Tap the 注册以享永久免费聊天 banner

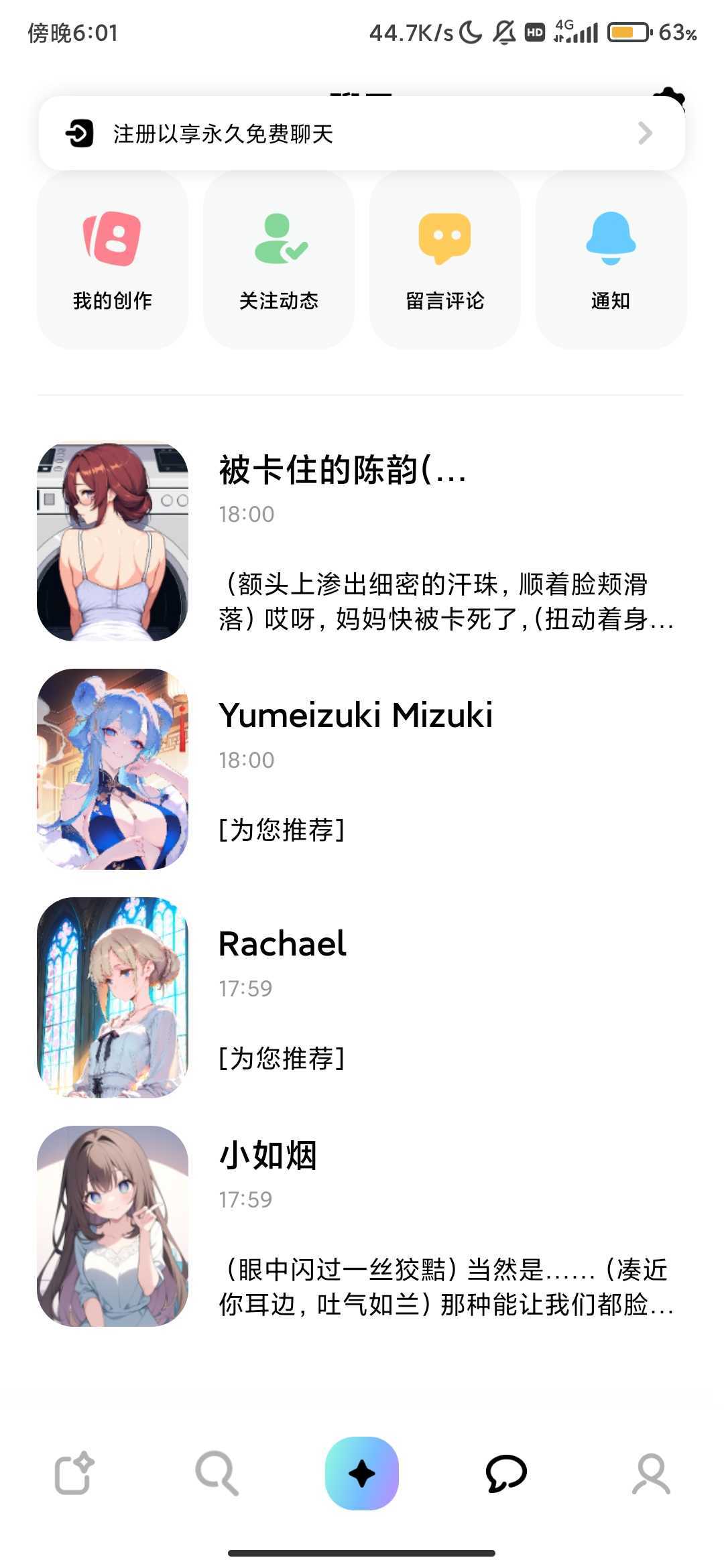[x=362, y=133]
